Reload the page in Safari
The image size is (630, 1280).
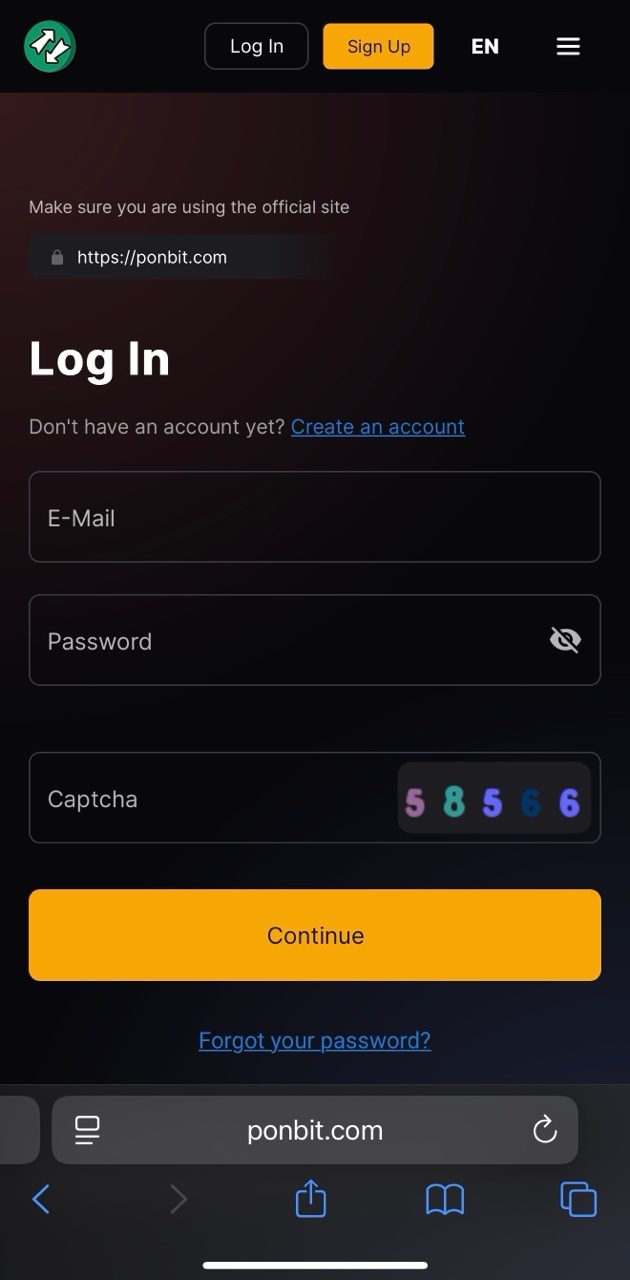pos(544,1130)
